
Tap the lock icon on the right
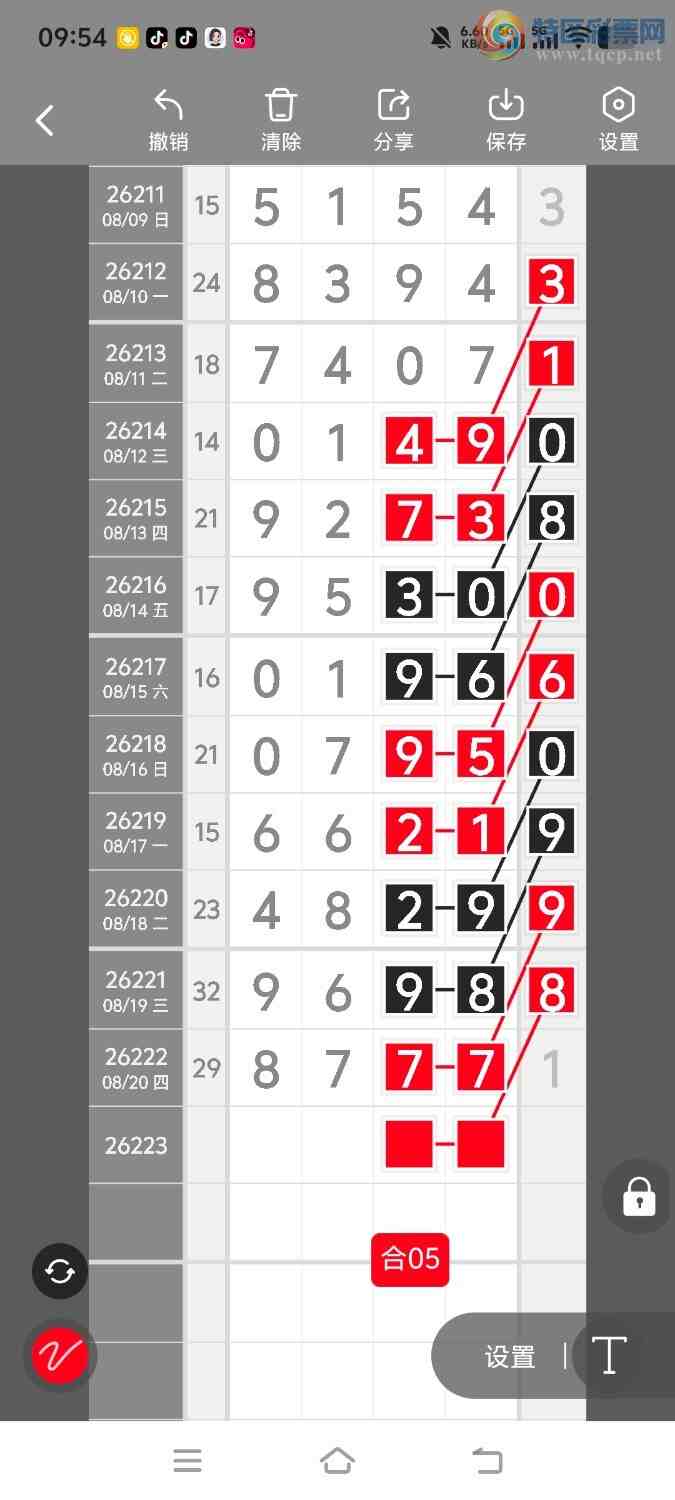pos(639,1196)
